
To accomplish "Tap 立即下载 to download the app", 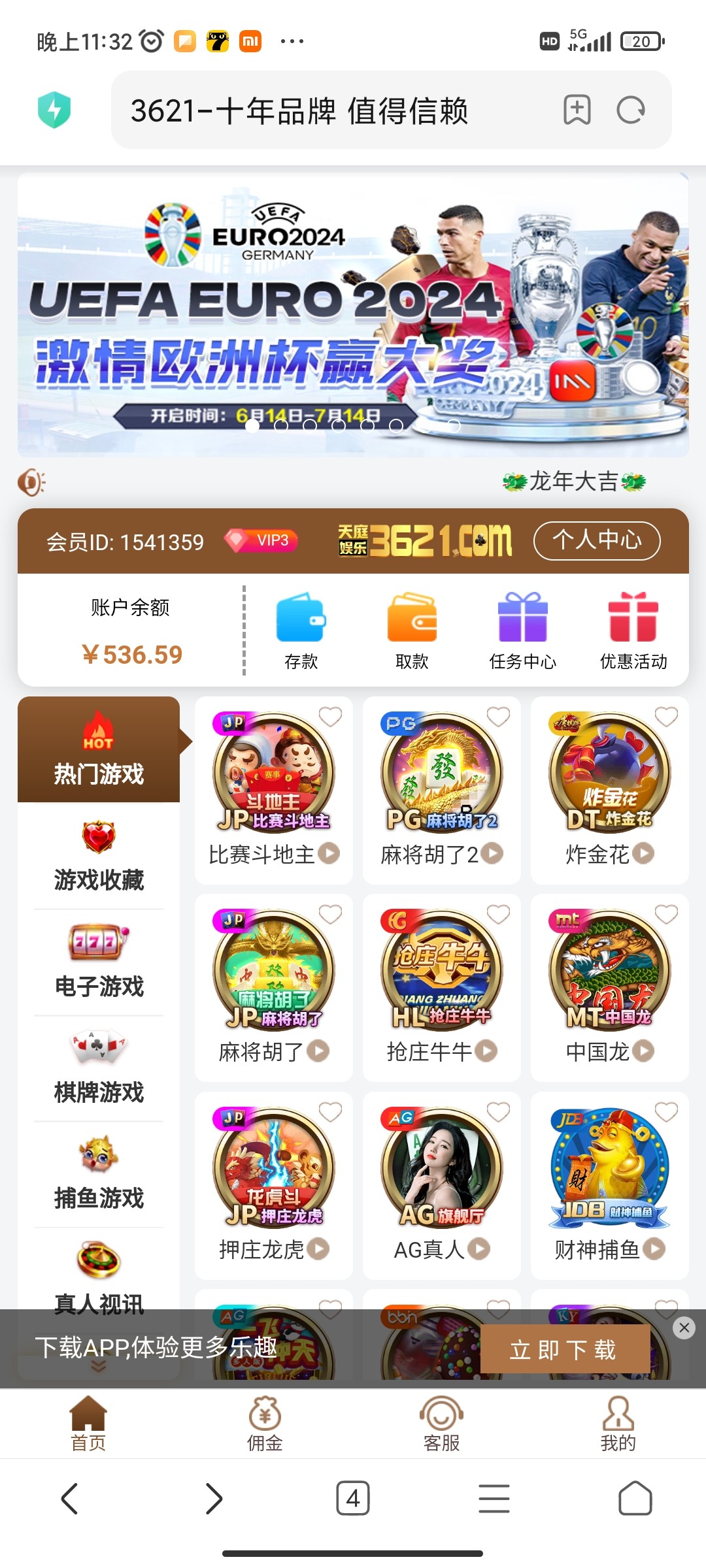I will [564, 1349].
